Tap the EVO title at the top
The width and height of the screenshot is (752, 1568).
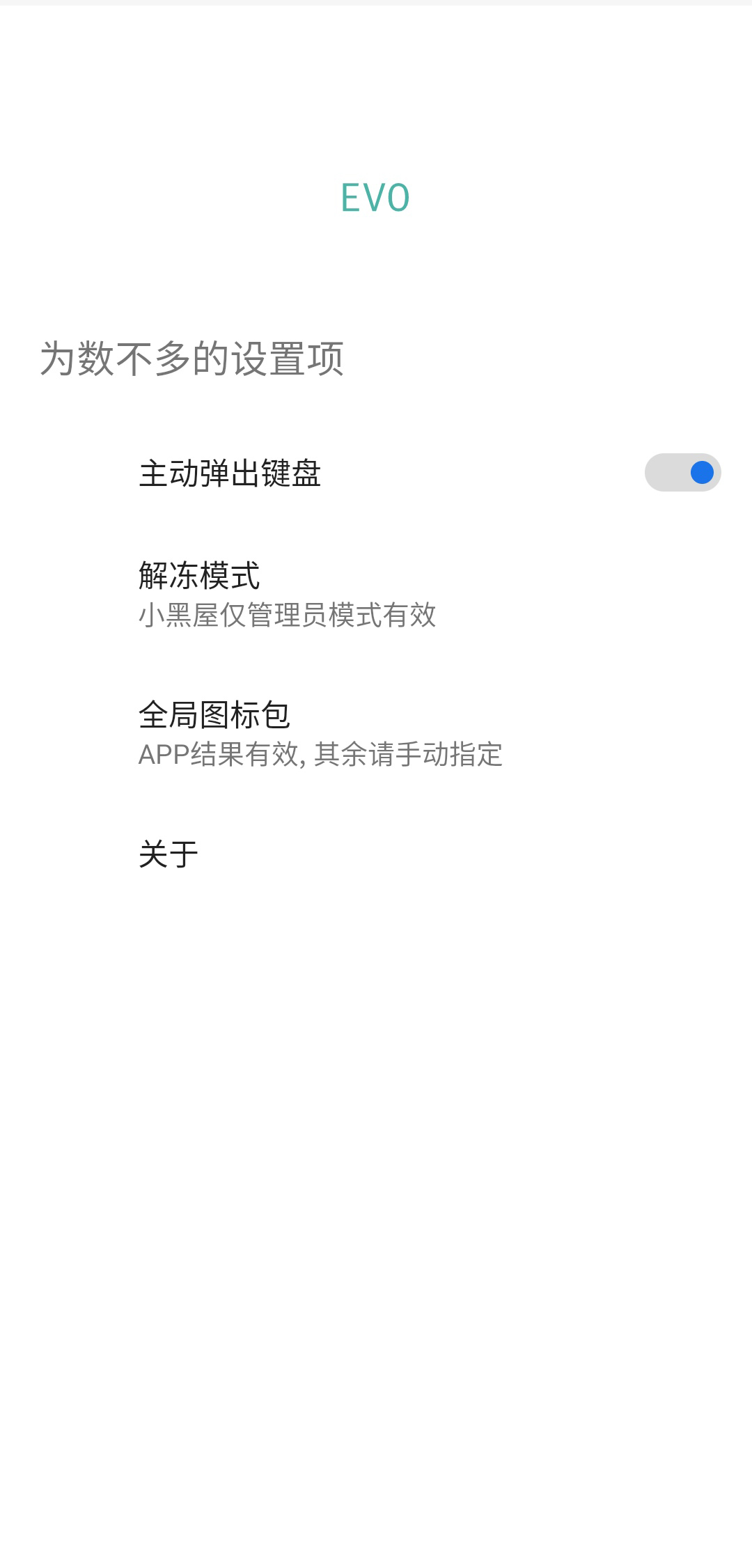tap(376, 197)
